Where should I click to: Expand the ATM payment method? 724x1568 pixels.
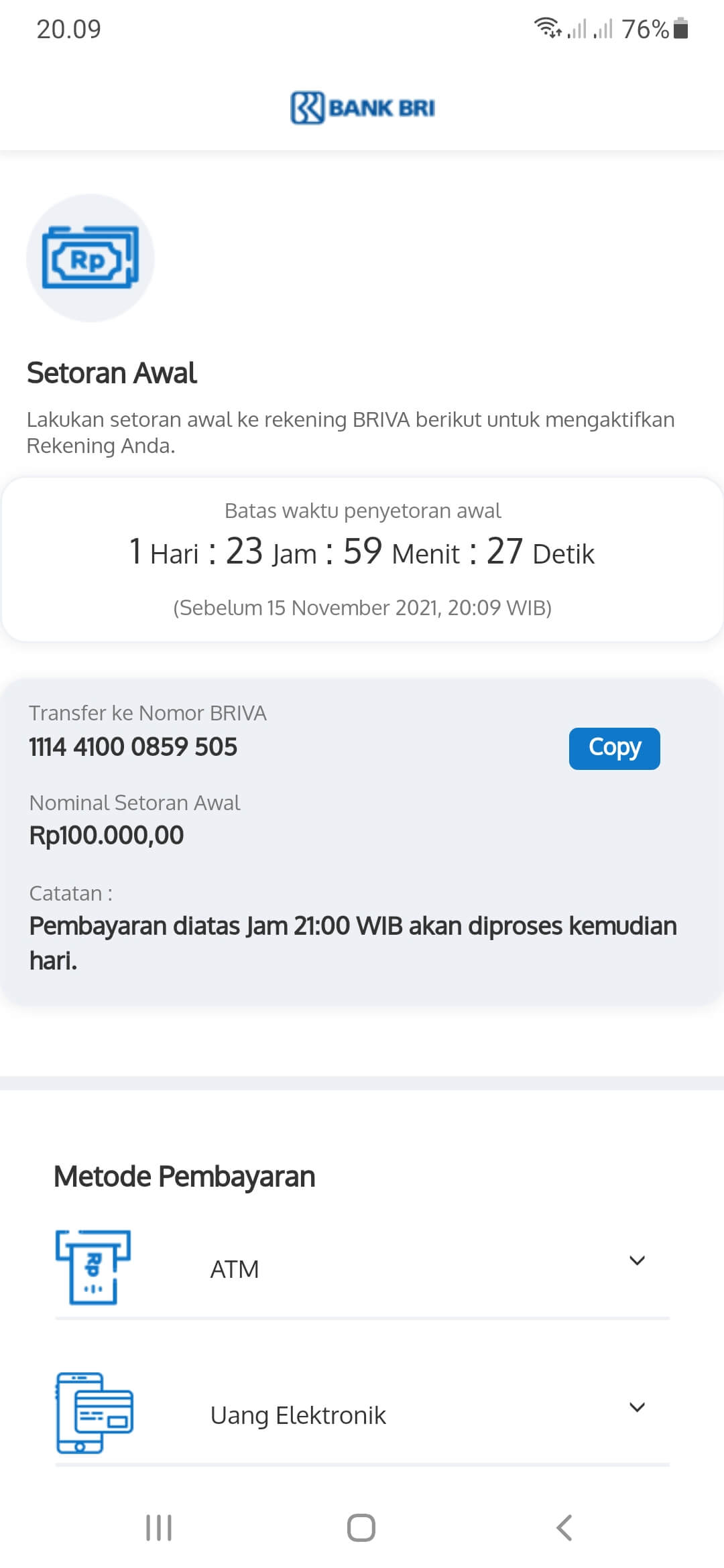click(x=636, y=1261)
